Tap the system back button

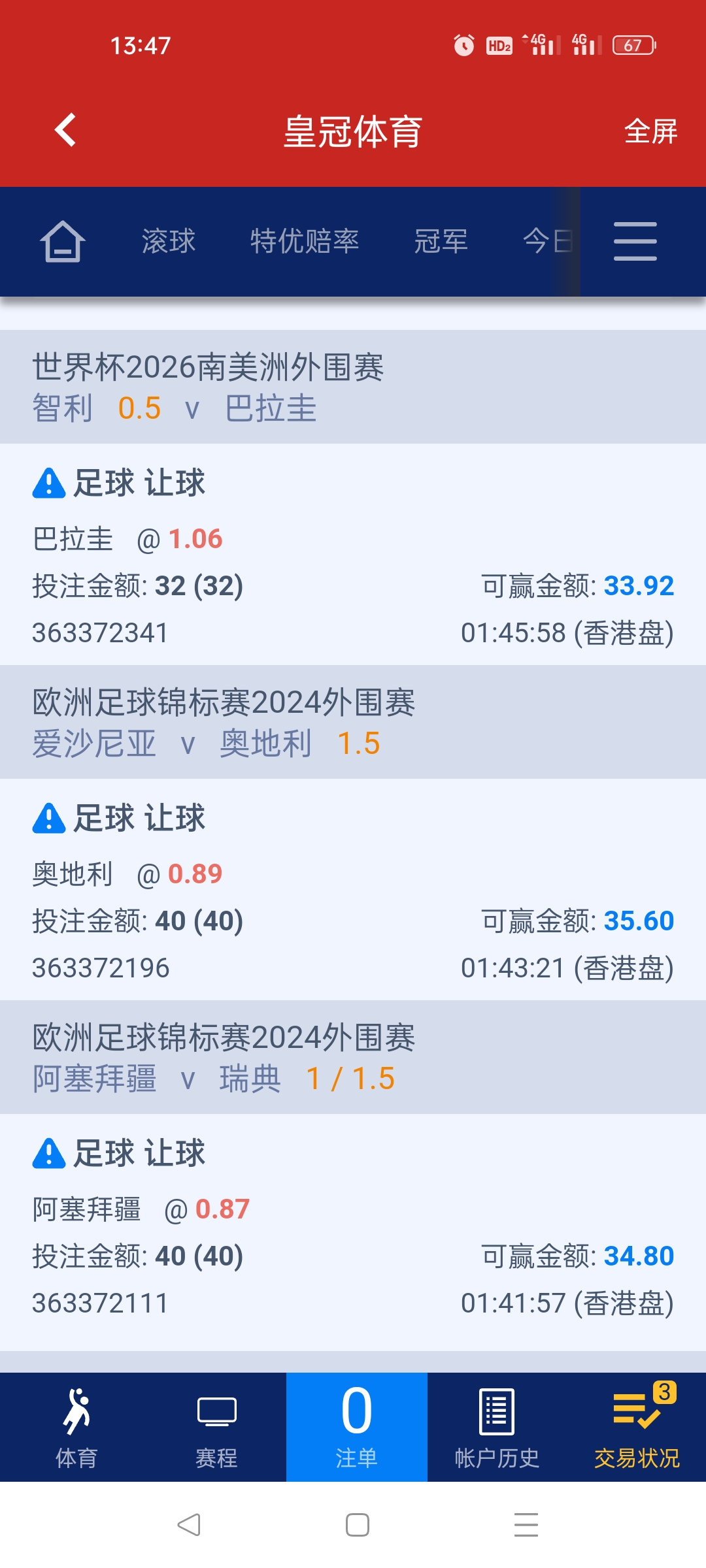click(189, 1525)
